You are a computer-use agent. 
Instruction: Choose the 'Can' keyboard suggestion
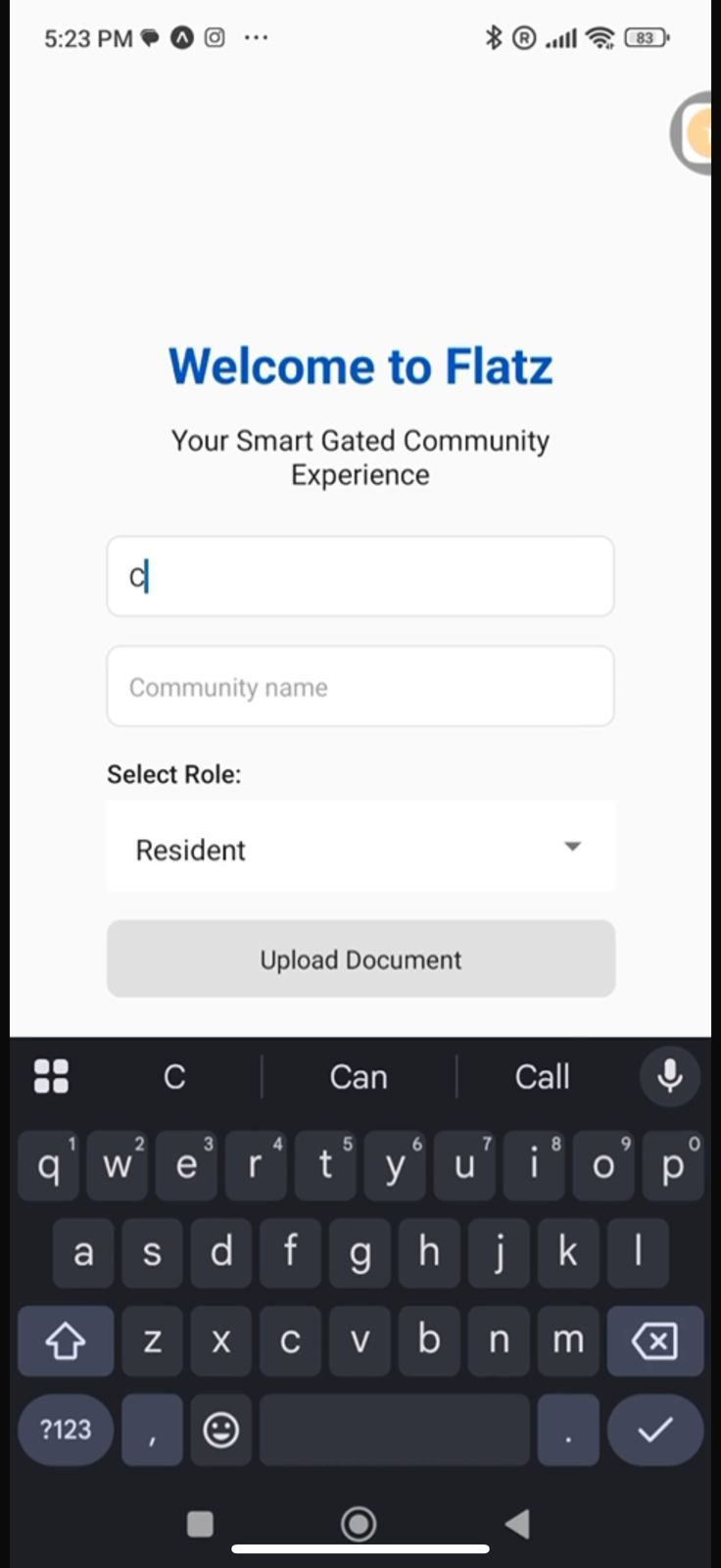coord(359,1077)
